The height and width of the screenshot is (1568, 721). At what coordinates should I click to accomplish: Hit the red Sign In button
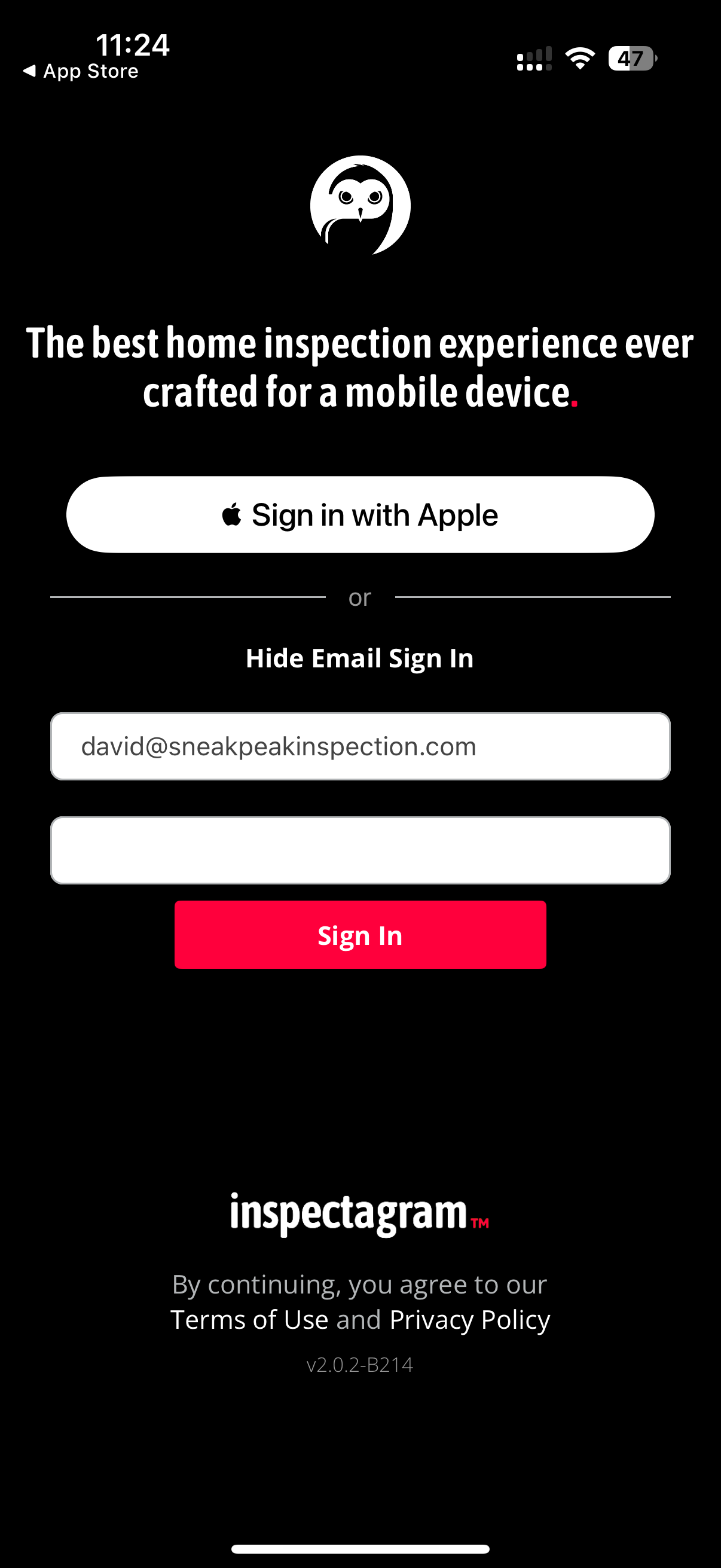pyautogui.click(x=360, y=935)
